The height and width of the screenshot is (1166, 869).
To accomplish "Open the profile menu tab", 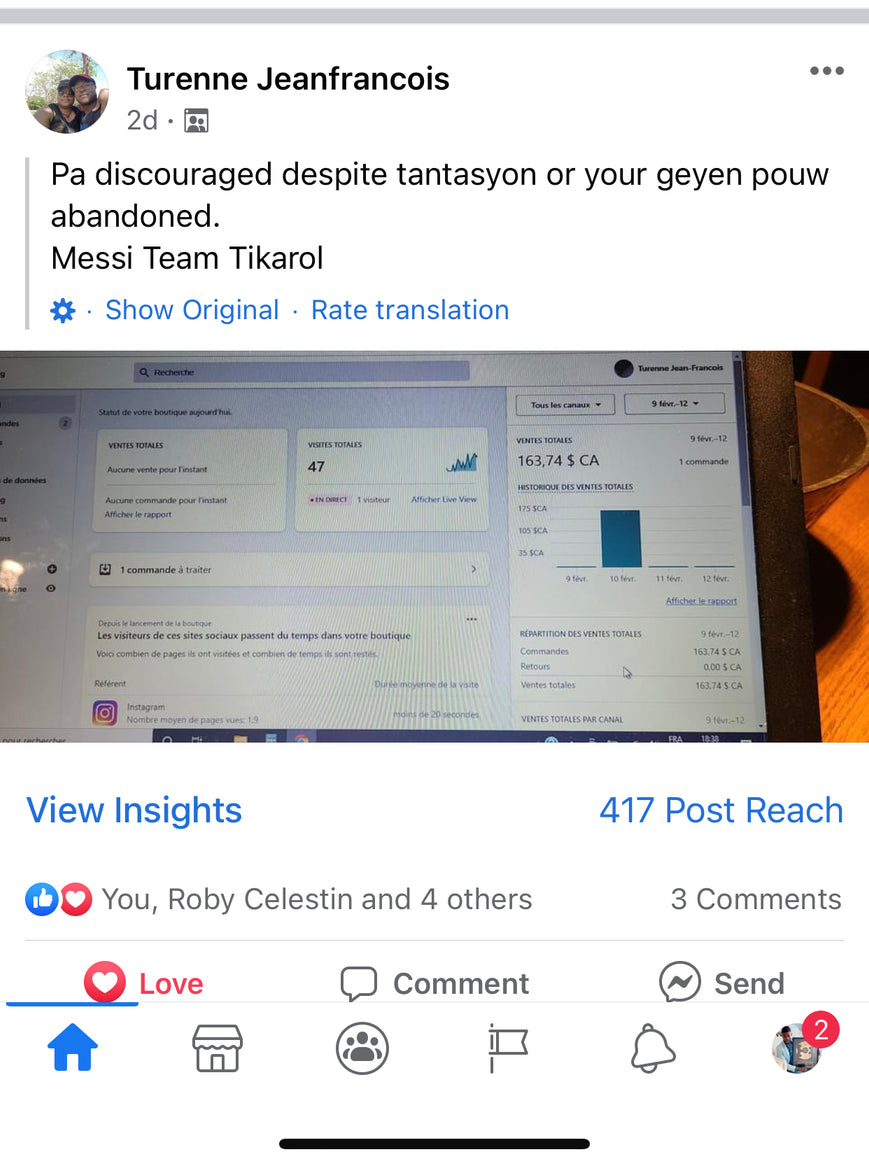I will pyautogui.click(x=798, y=1049).
